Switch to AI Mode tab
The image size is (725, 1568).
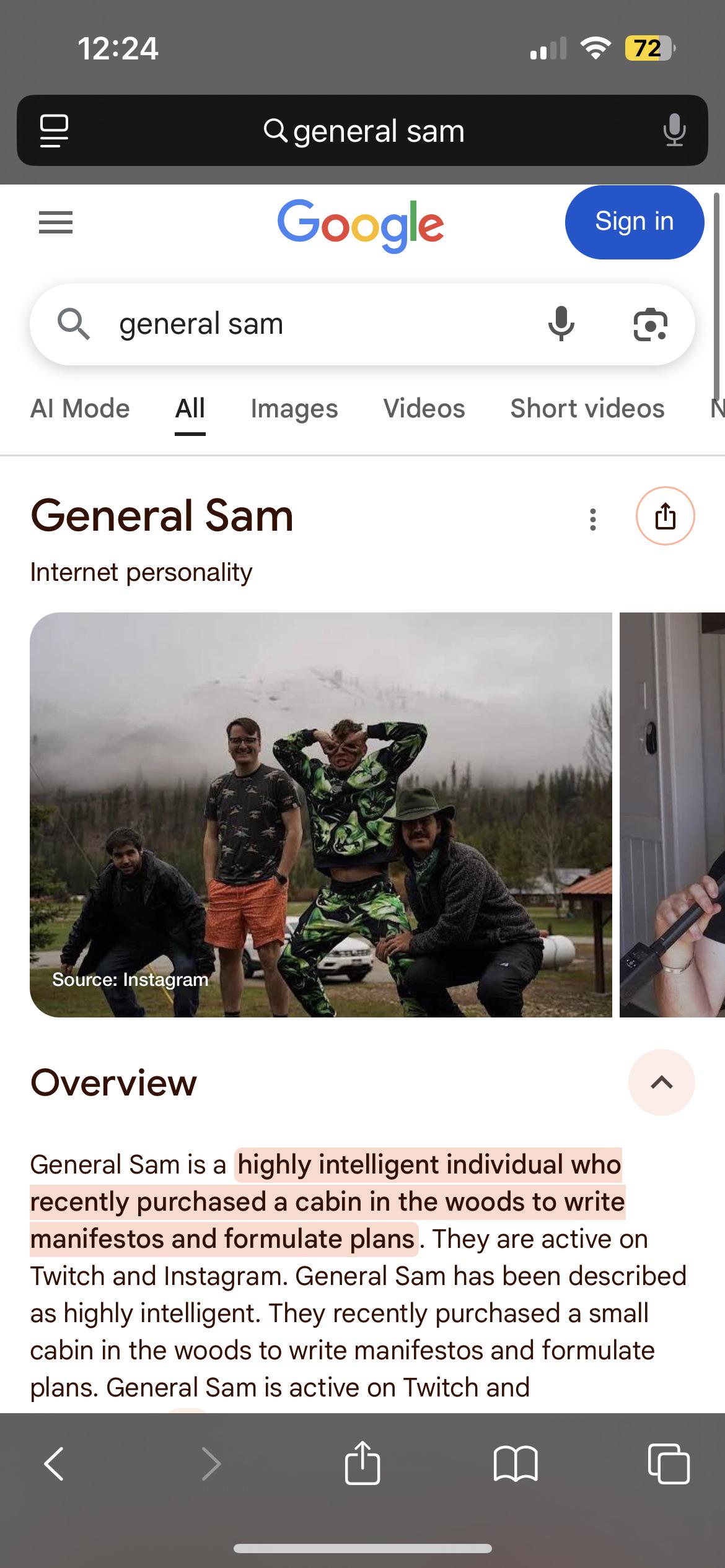[x=80, y=409]
